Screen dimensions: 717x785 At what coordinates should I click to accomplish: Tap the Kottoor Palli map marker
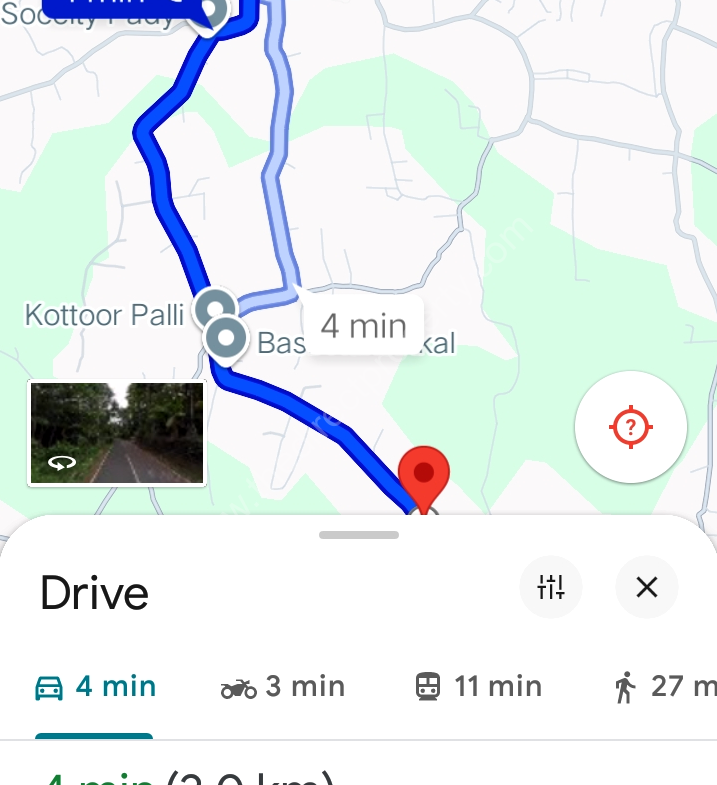[x=214, y=308]
